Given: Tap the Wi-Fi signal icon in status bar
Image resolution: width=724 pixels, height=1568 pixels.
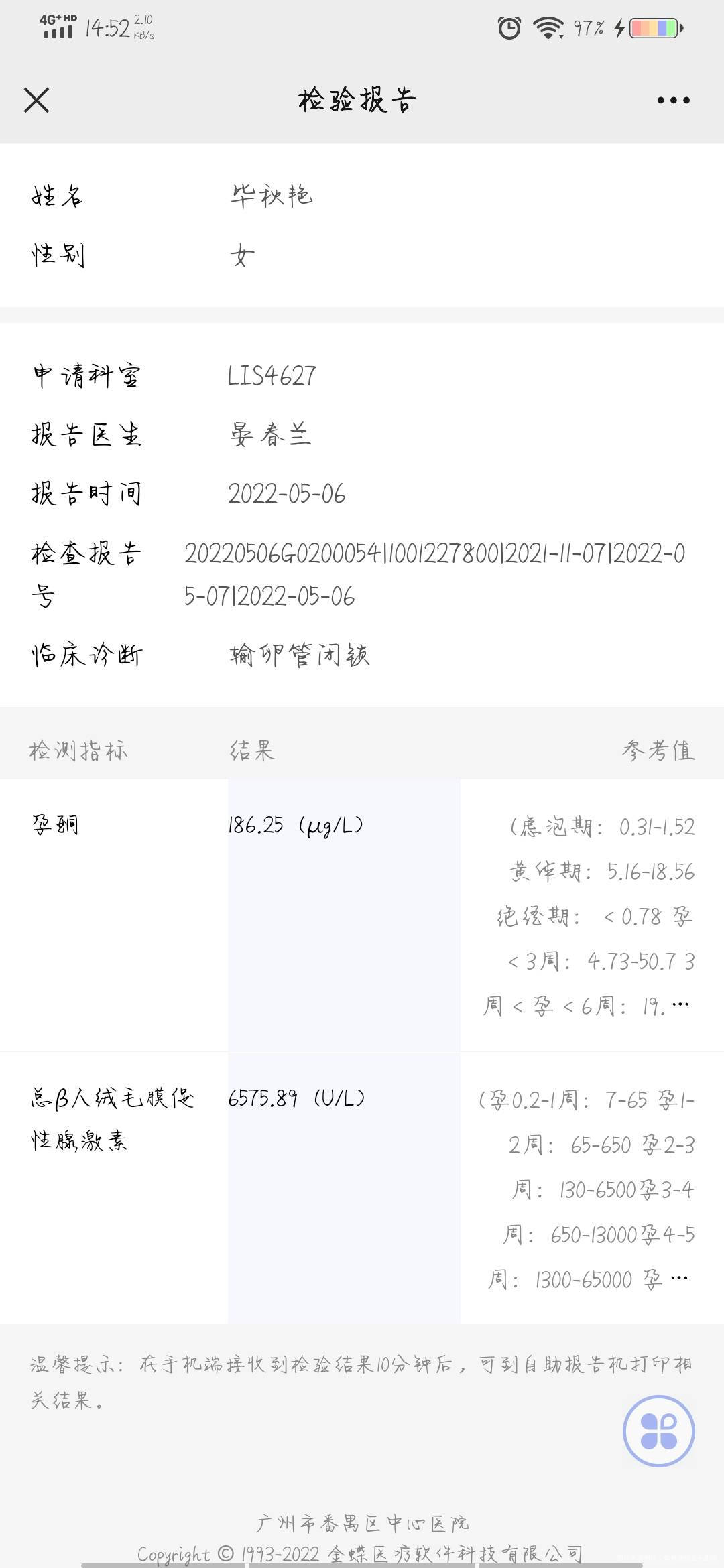Looking at the screenshot, I should click(x=548, y=27).
